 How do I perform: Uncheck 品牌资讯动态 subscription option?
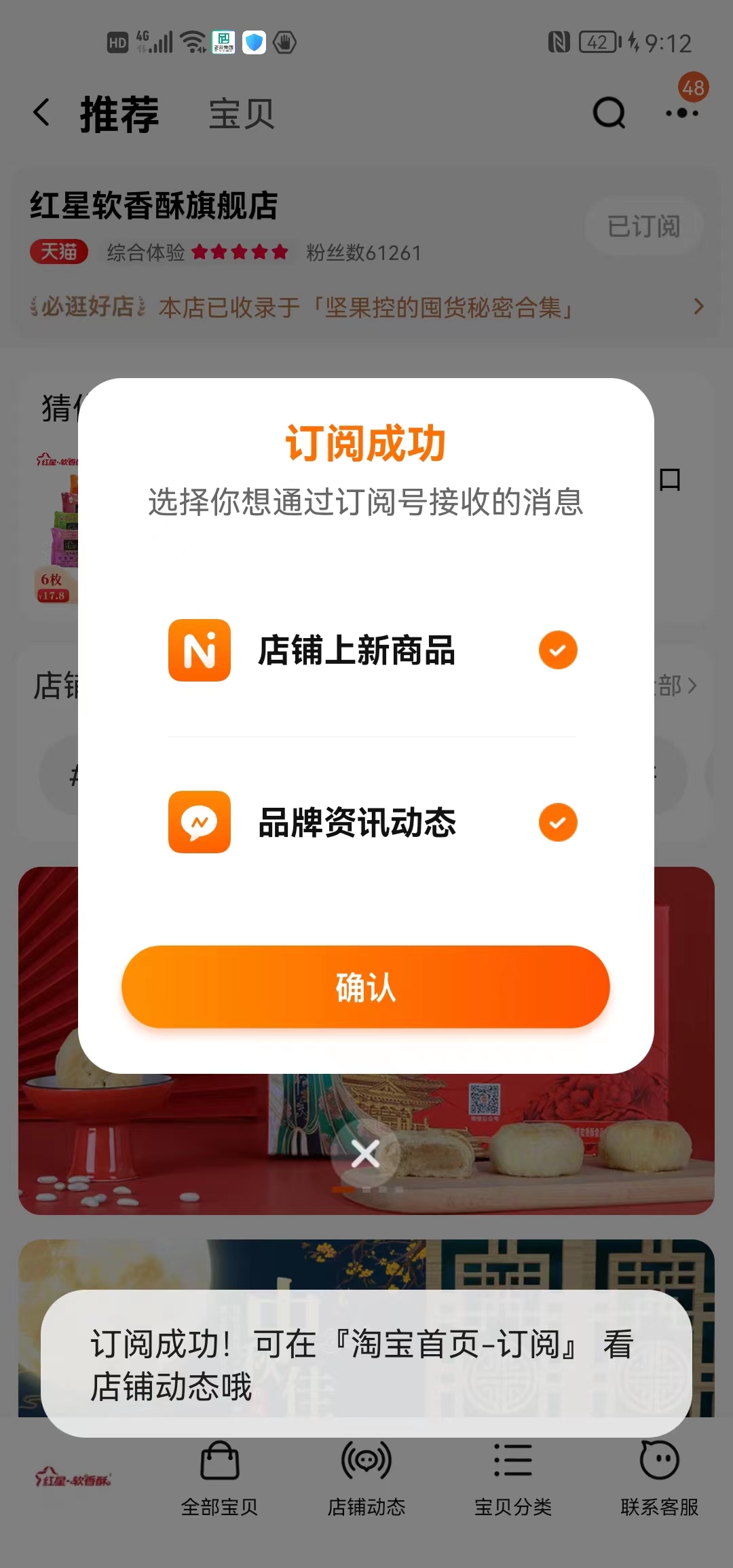tap(557, 823)
